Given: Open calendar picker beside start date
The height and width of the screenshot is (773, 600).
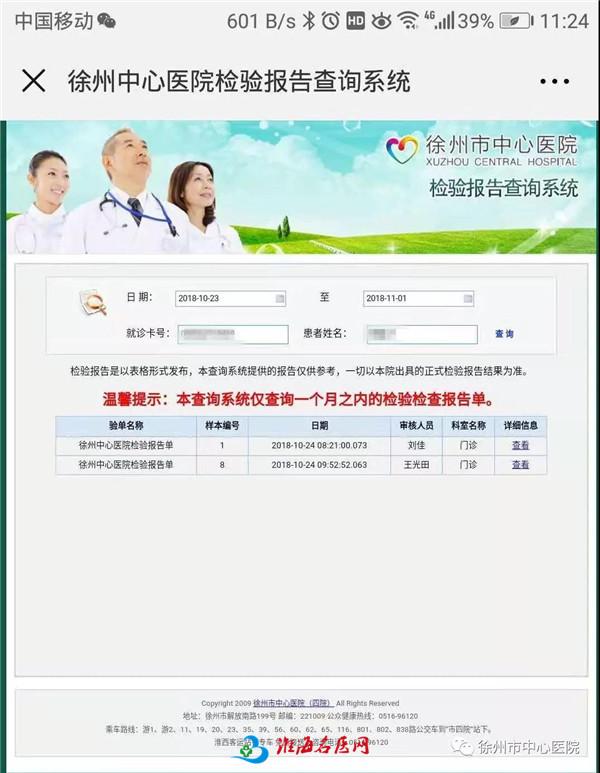Looking at the screenshot, I should 281,298.
